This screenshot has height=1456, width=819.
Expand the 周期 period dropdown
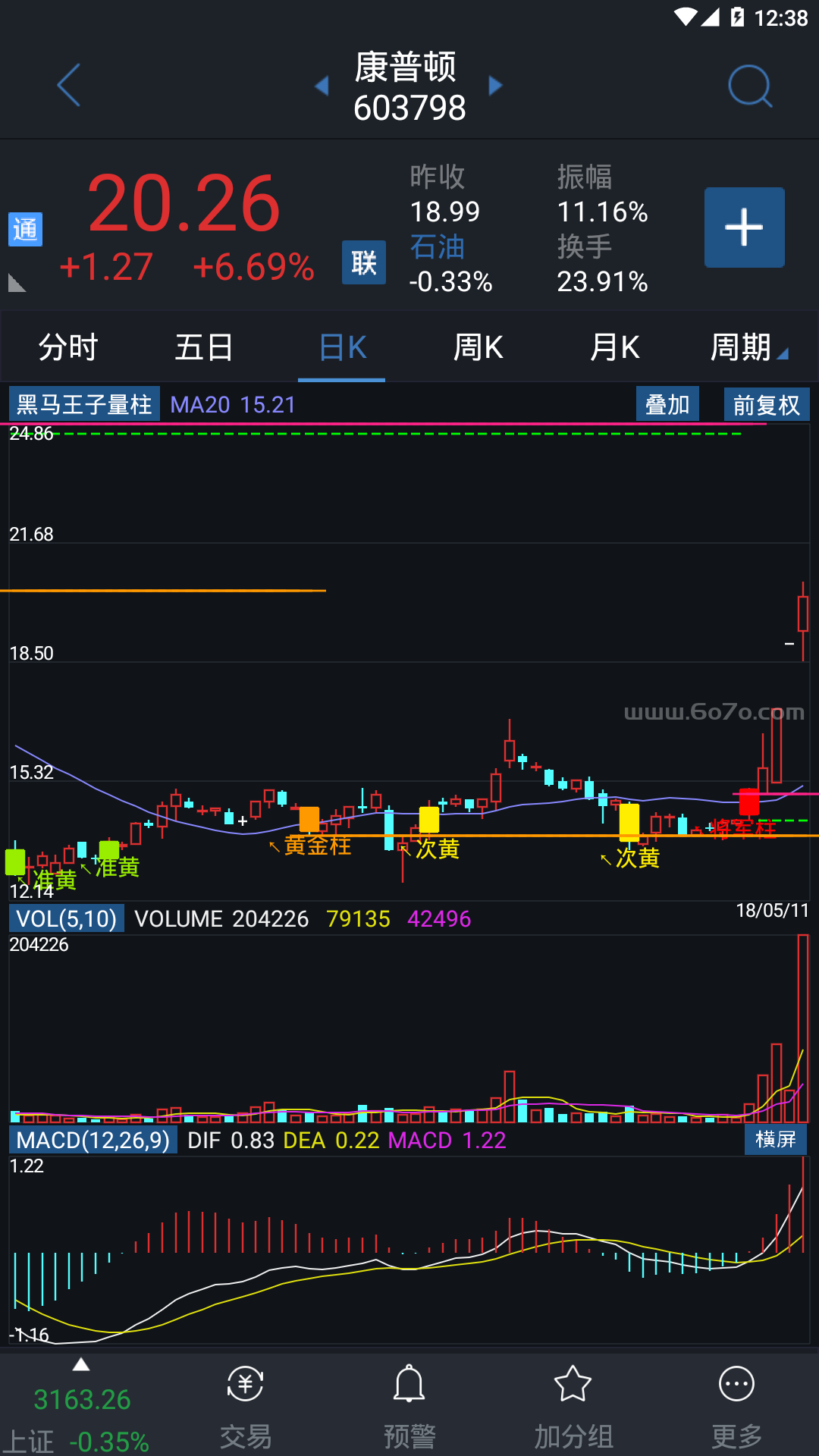coord(748,347)
